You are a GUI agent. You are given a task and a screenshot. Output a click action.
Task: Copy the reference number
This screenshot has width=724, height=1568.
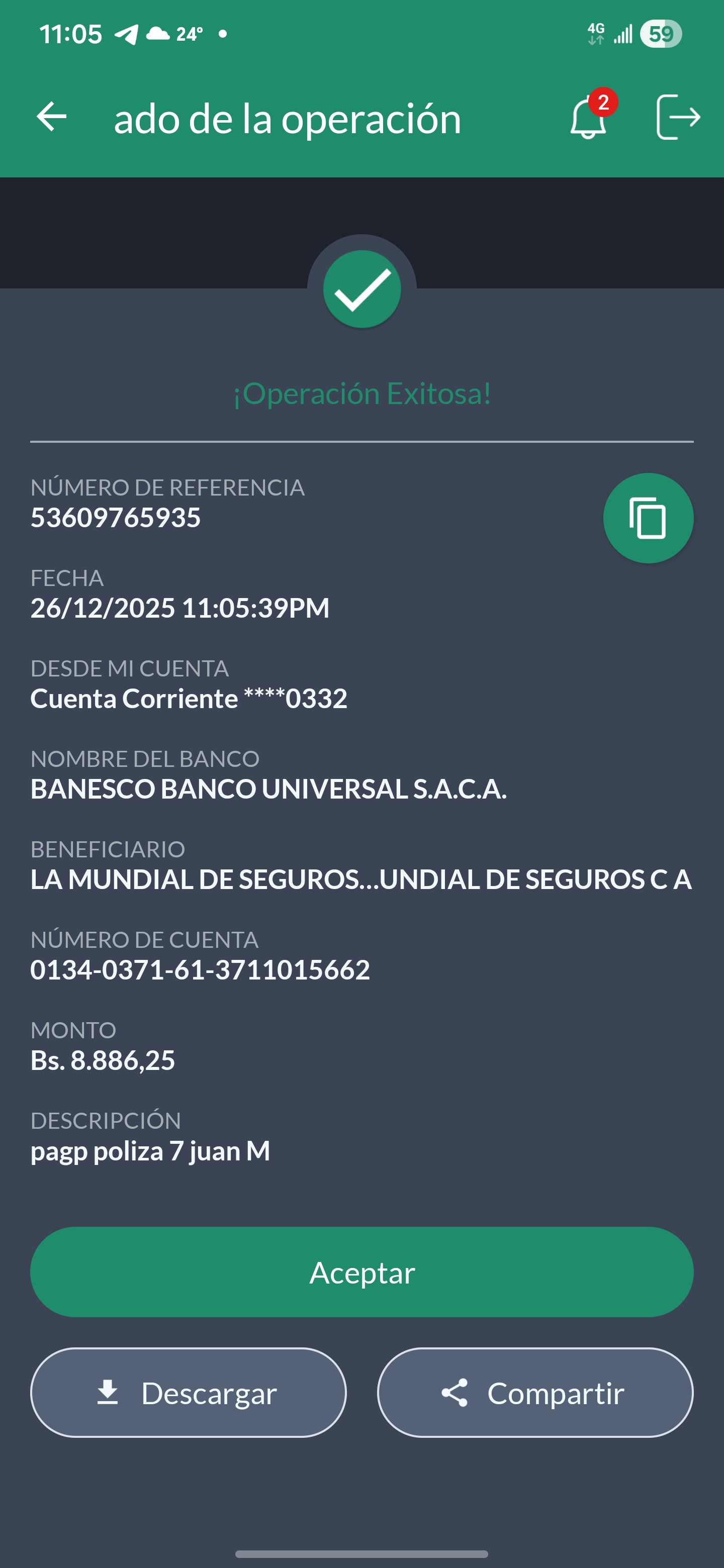click(648, 518)
